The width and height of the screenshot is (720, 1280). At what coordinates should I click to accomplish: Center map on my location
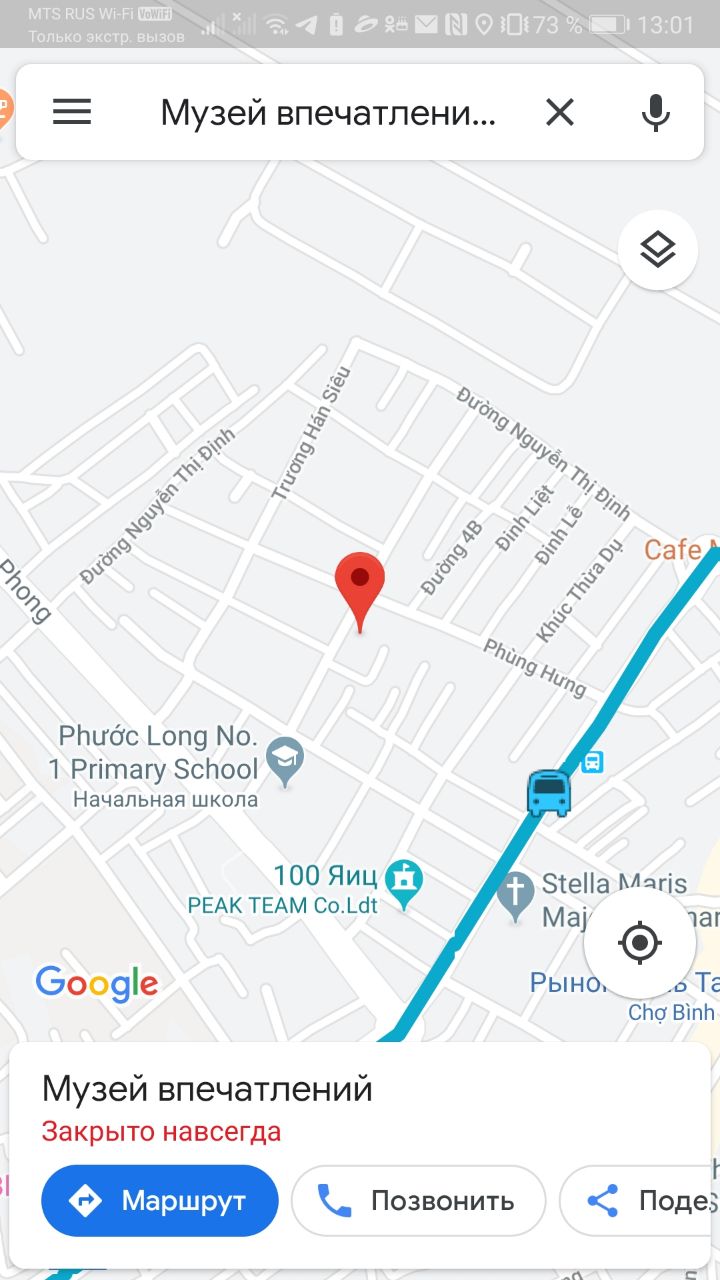[x=640, y=943]
